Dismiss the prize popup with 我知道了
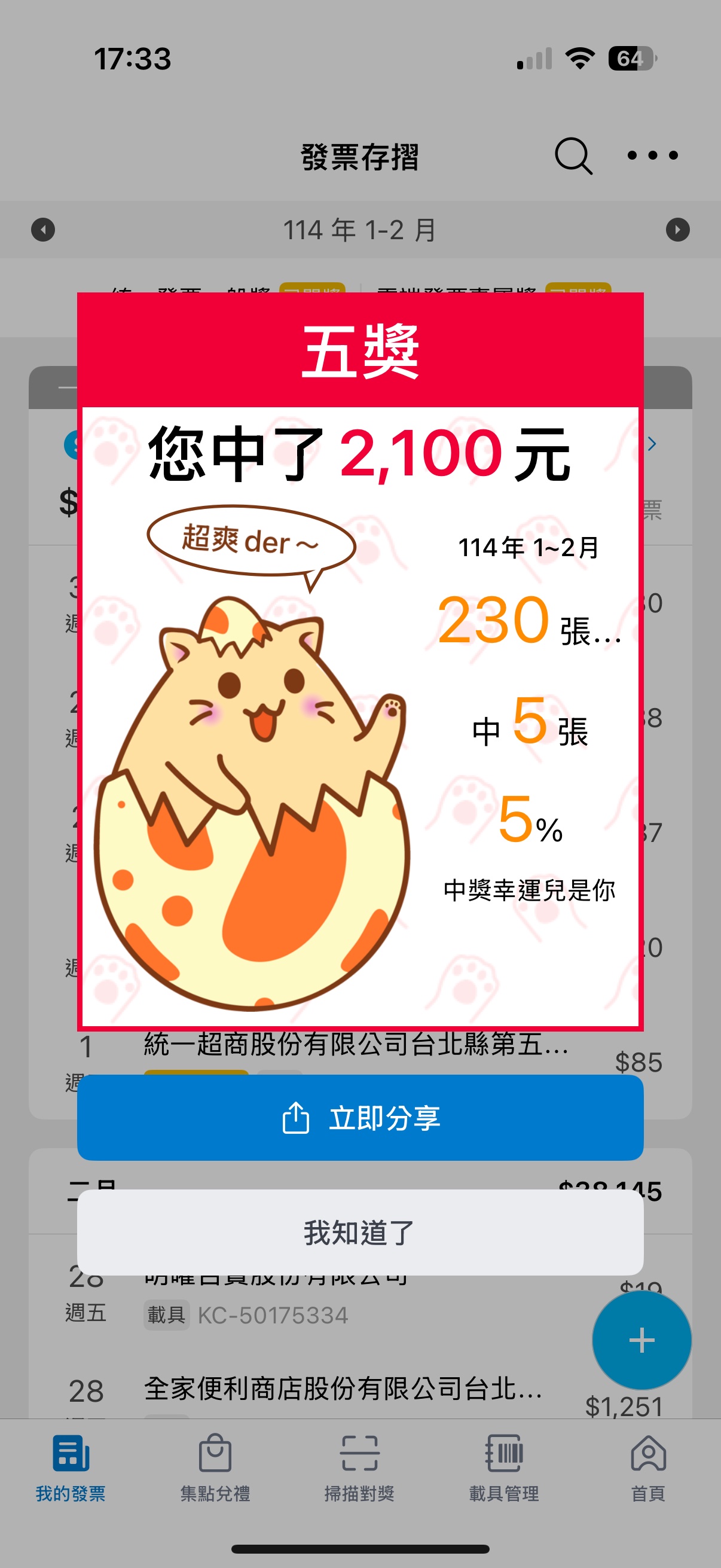Viewport: 721px width, 1568px height. point(360,1233)
